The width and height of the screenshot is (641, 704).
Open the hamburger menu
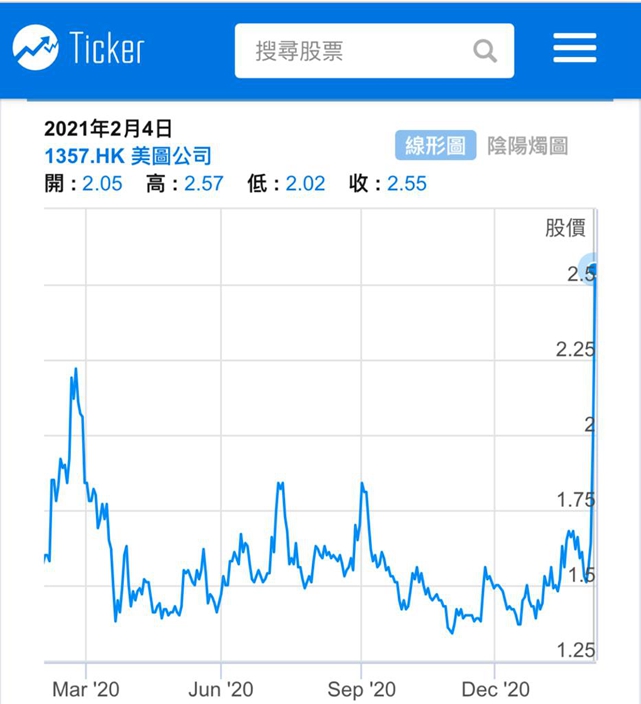(x=575, y=48)
